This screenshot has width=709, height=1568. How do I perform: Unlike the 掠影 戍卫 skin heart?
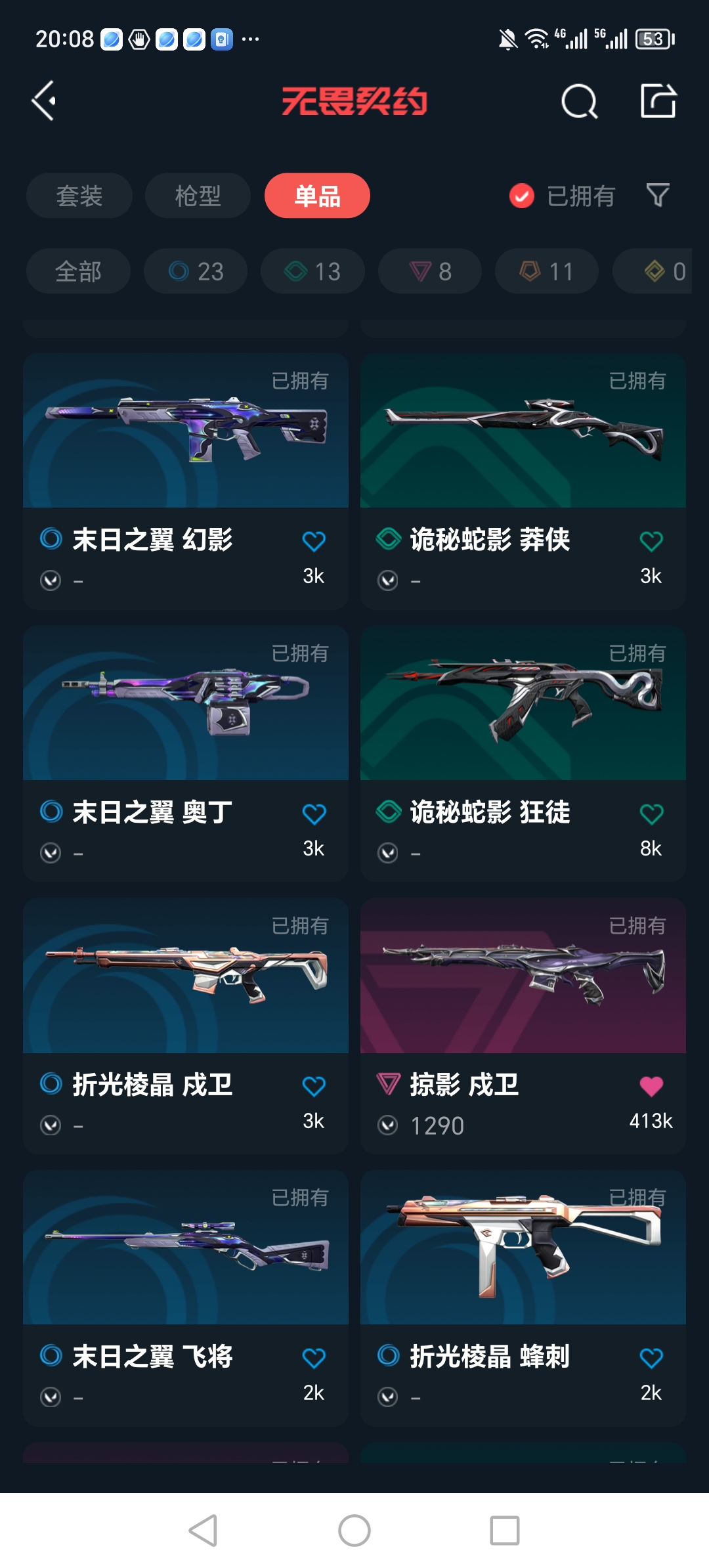click(651, 1086)
